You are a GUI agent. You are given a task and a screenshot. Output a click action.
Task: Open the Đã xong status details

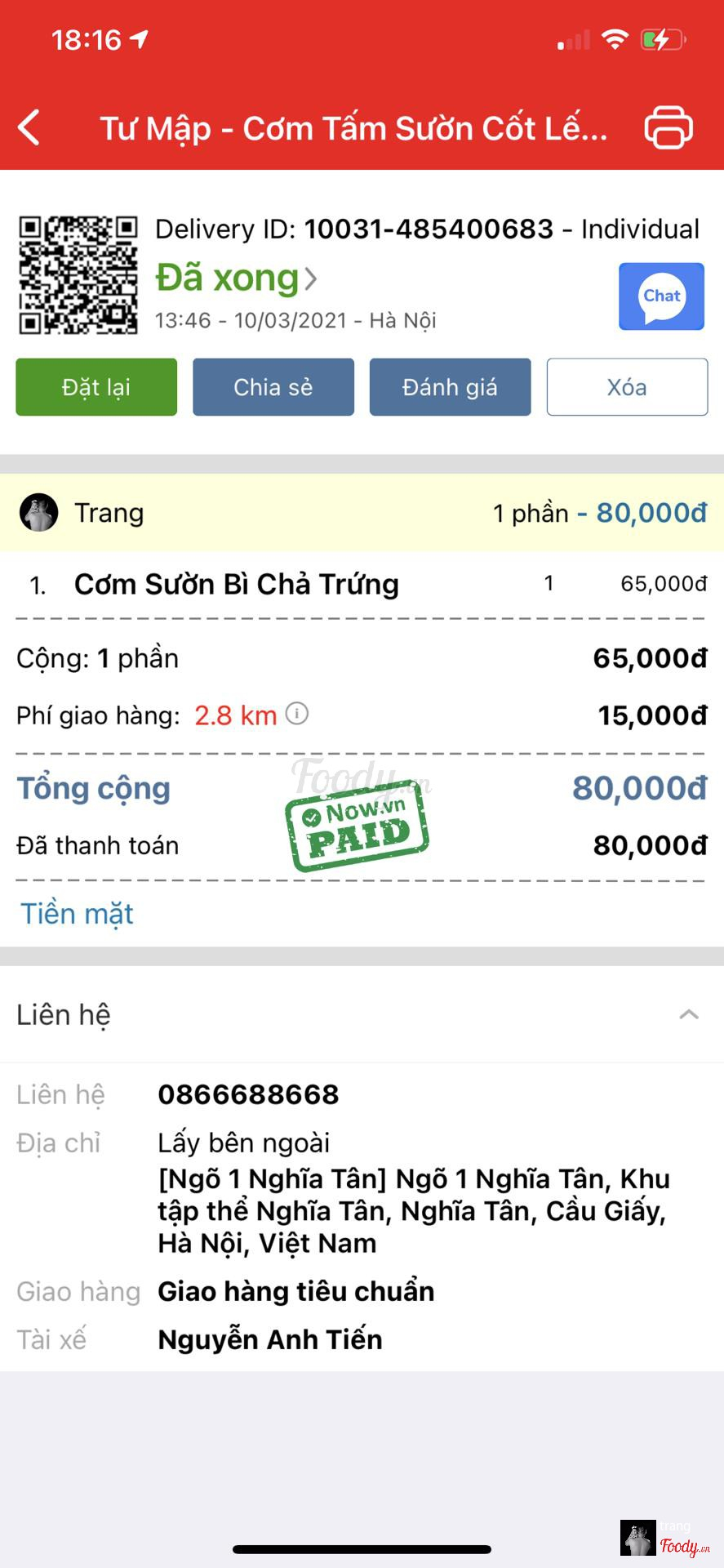point(237,278)
